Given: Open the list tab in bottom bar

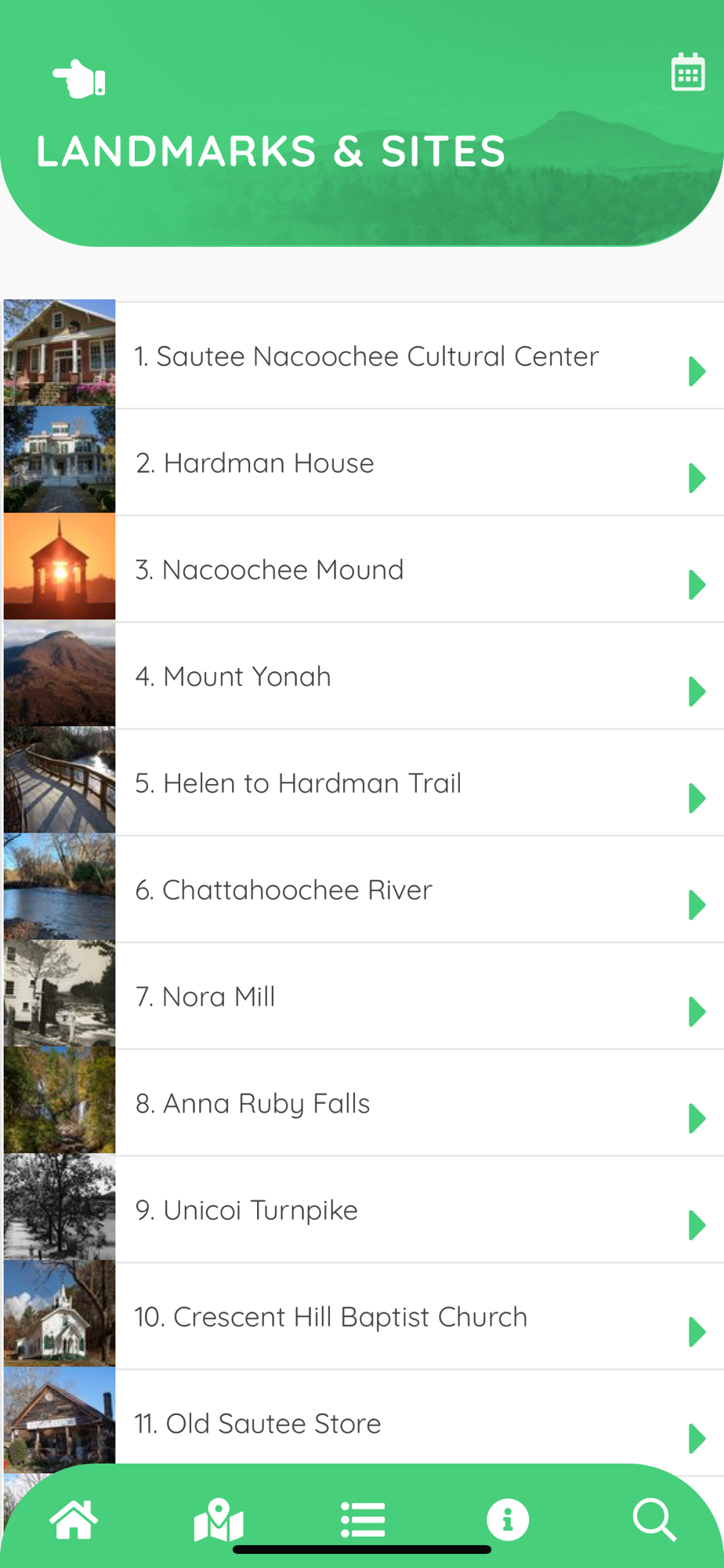Looking at the screenshot, I should [x=363, y=1519].
